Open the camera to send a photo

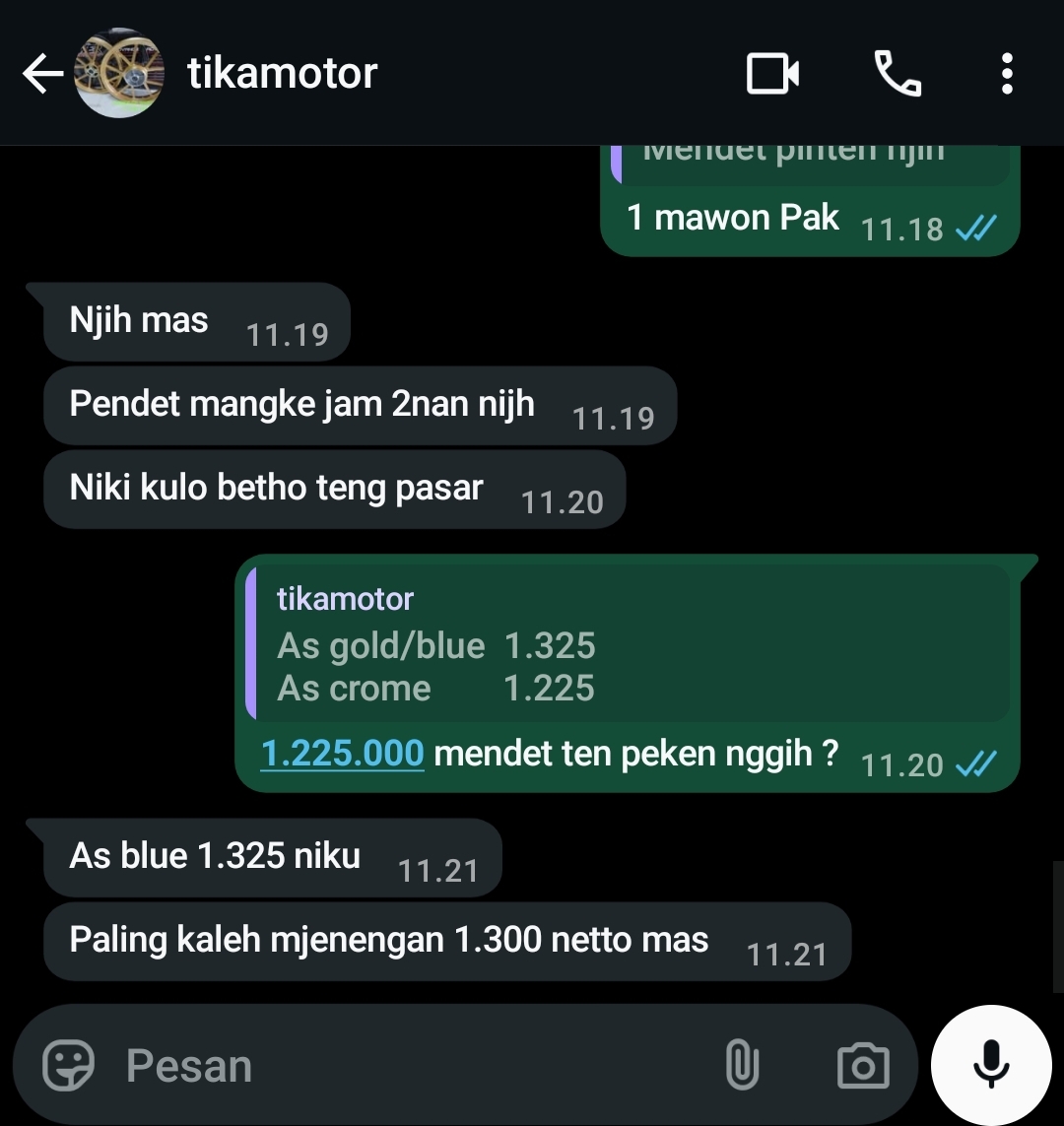(862, 1065)
